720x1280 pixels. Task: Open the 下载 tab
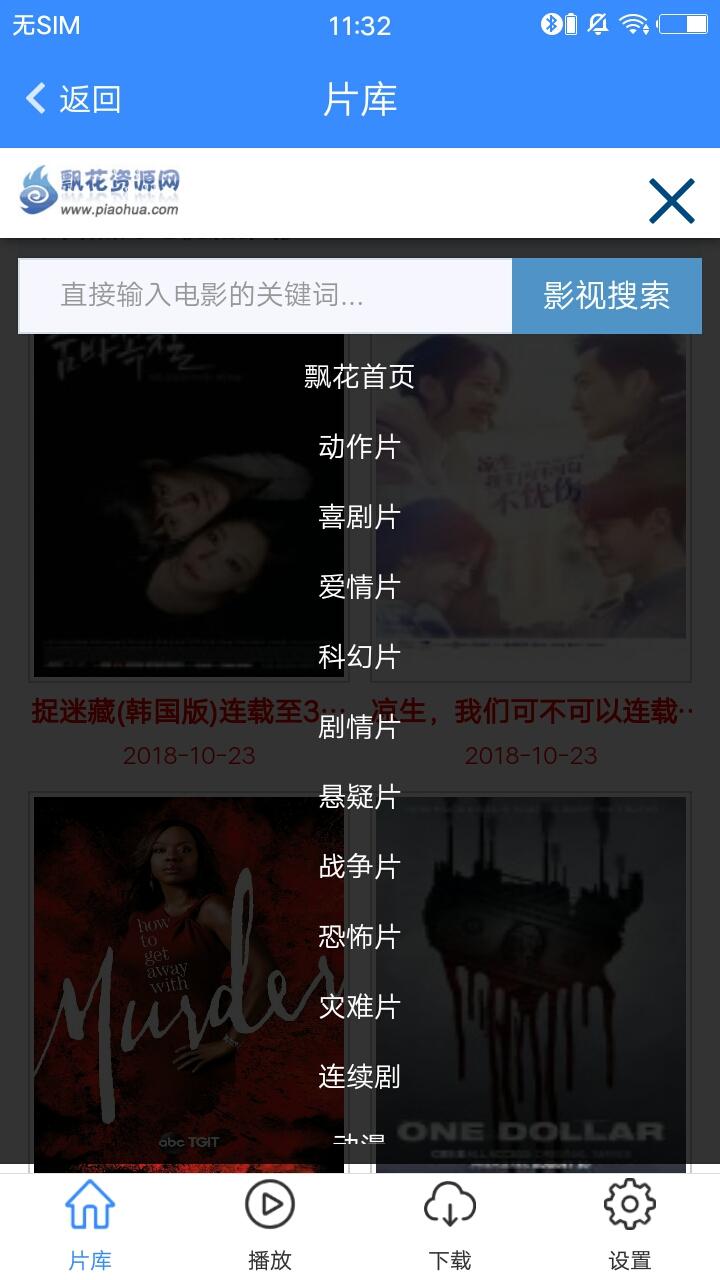(450, 1225)
